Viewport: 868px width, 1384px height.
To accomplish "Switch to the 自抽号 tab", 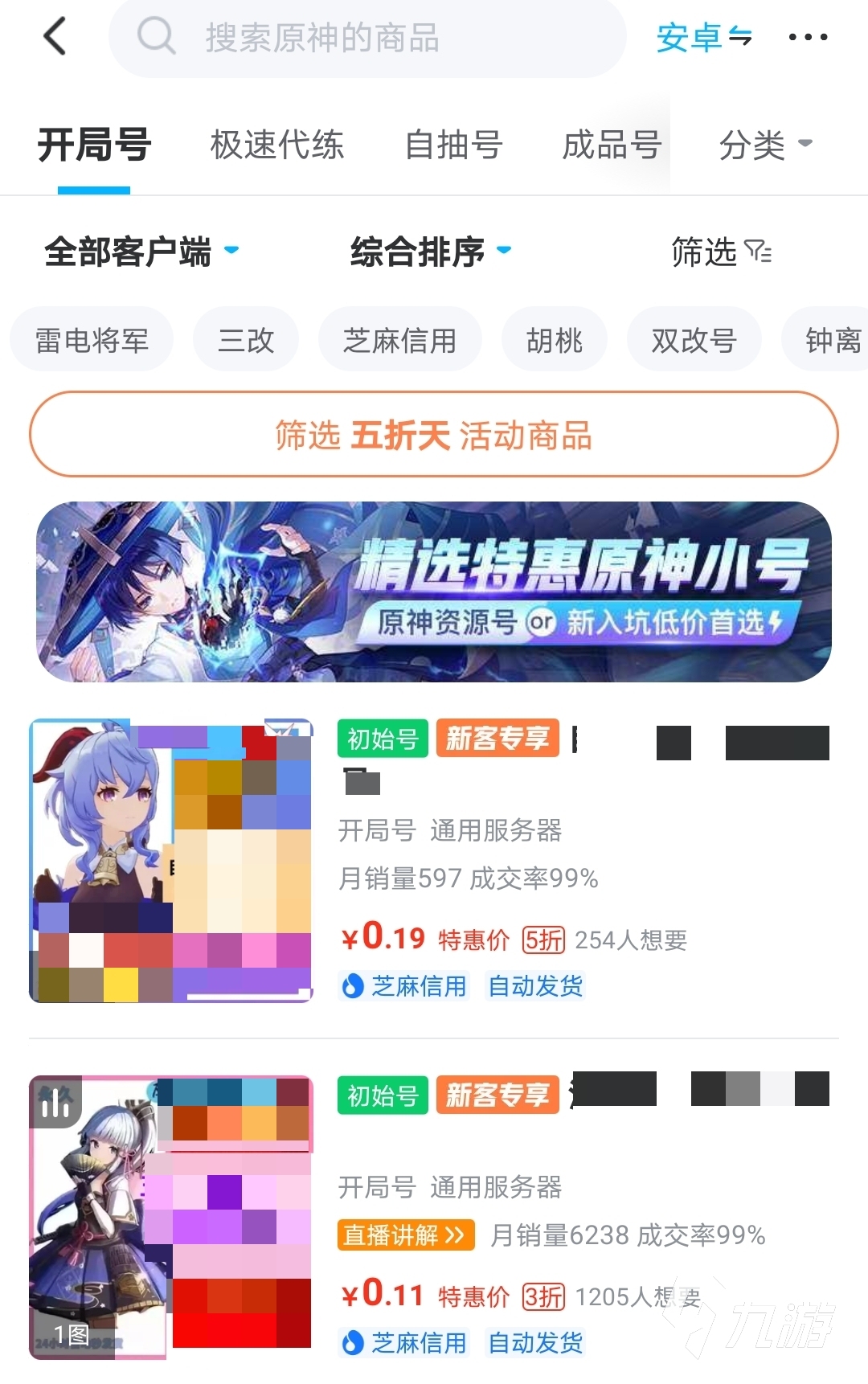I will tap(453, 145).
